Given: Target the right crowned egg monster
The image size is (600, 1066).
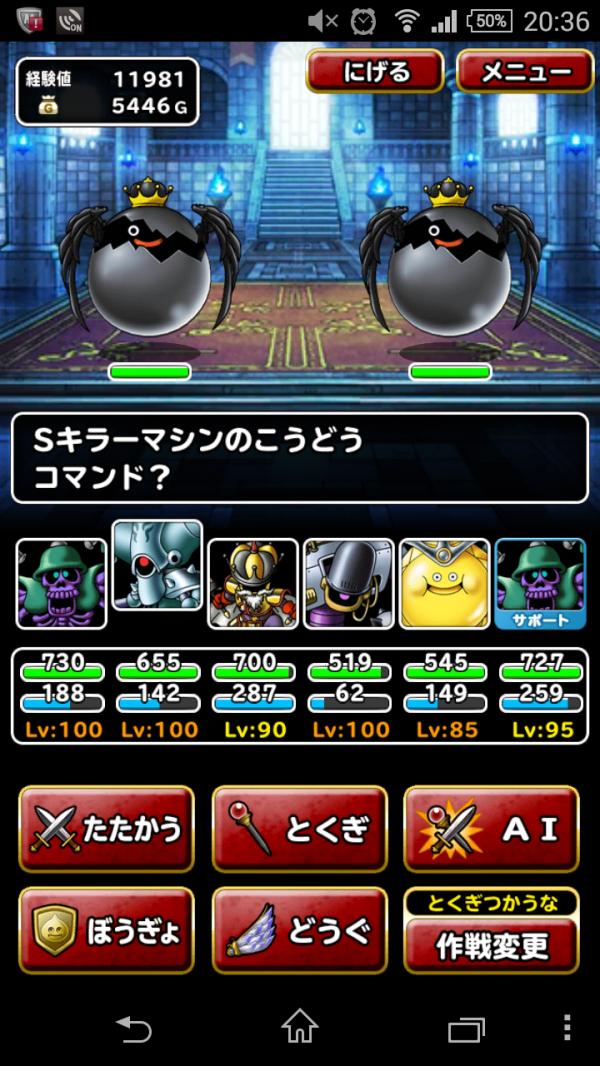Looking at the screenshot, I should pos(449,270).
